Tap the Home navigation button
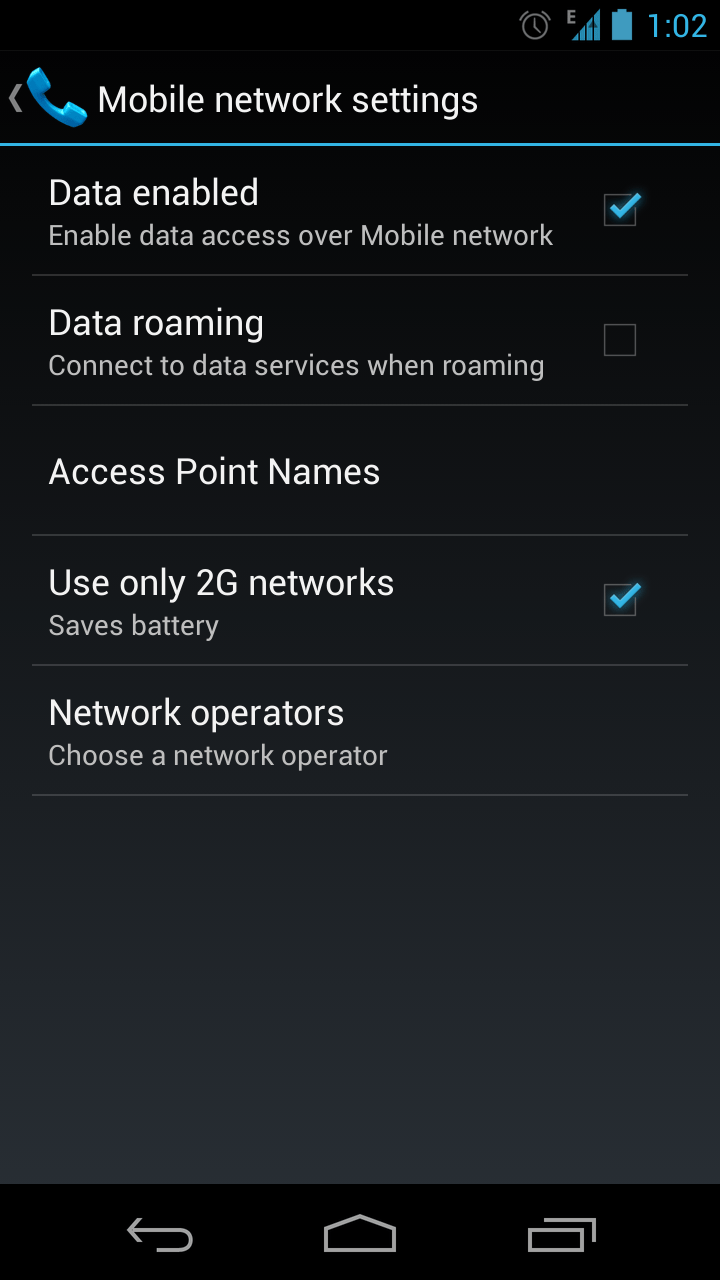720x1280 pixels. (x=359, y=1235)
